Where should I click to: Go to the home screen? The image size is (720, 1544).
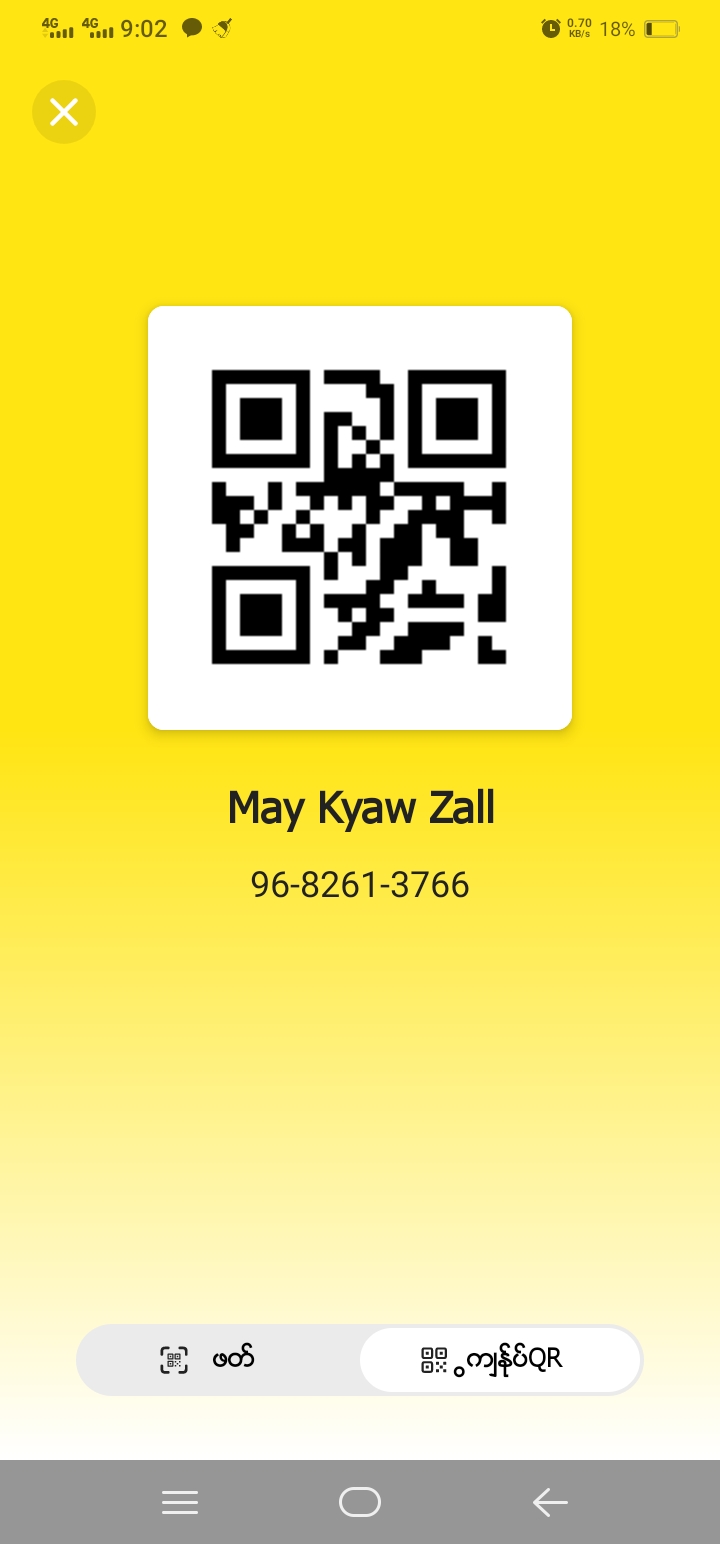pyautogui.click(x=360, y=1502)
